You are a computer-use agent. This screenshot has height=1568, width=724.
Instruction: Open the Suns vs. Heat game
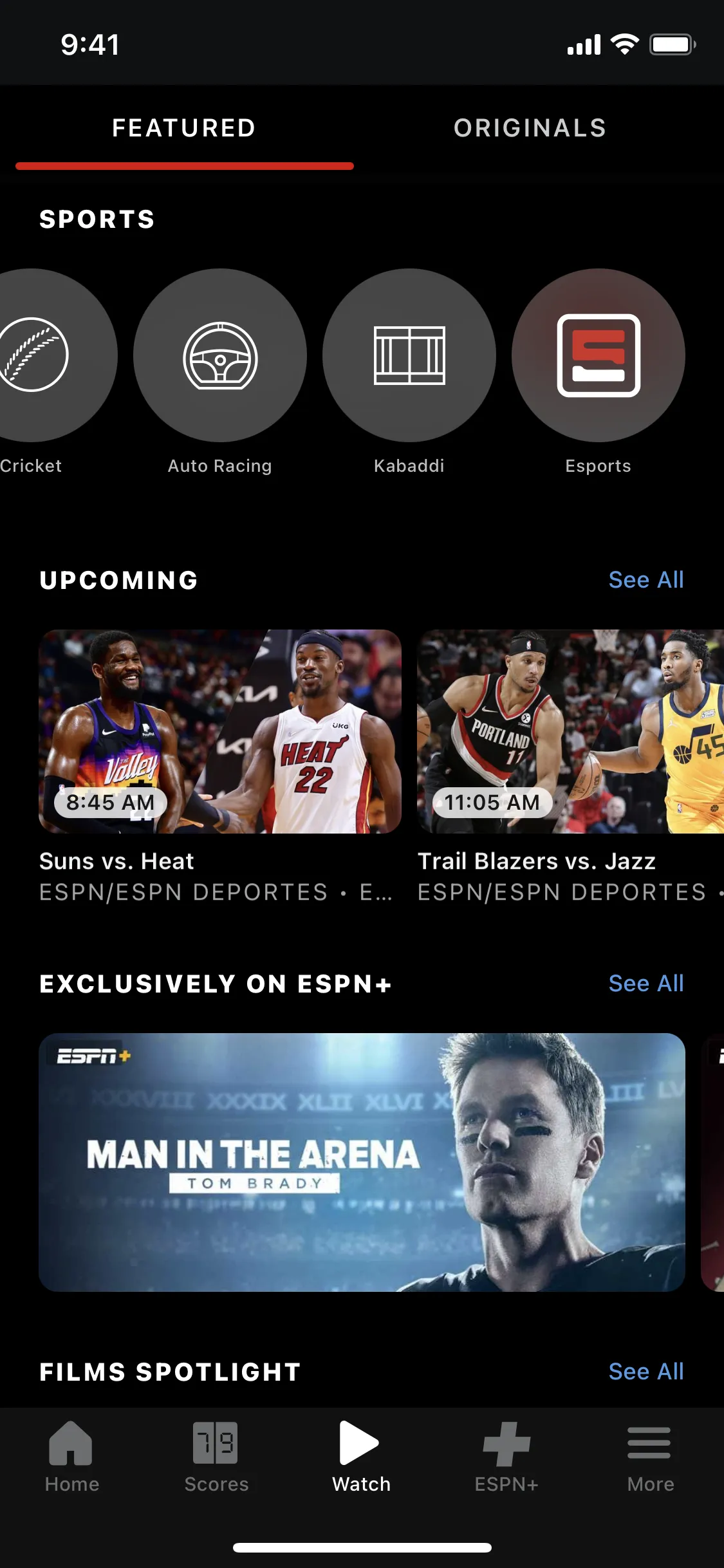coord(220,731)
